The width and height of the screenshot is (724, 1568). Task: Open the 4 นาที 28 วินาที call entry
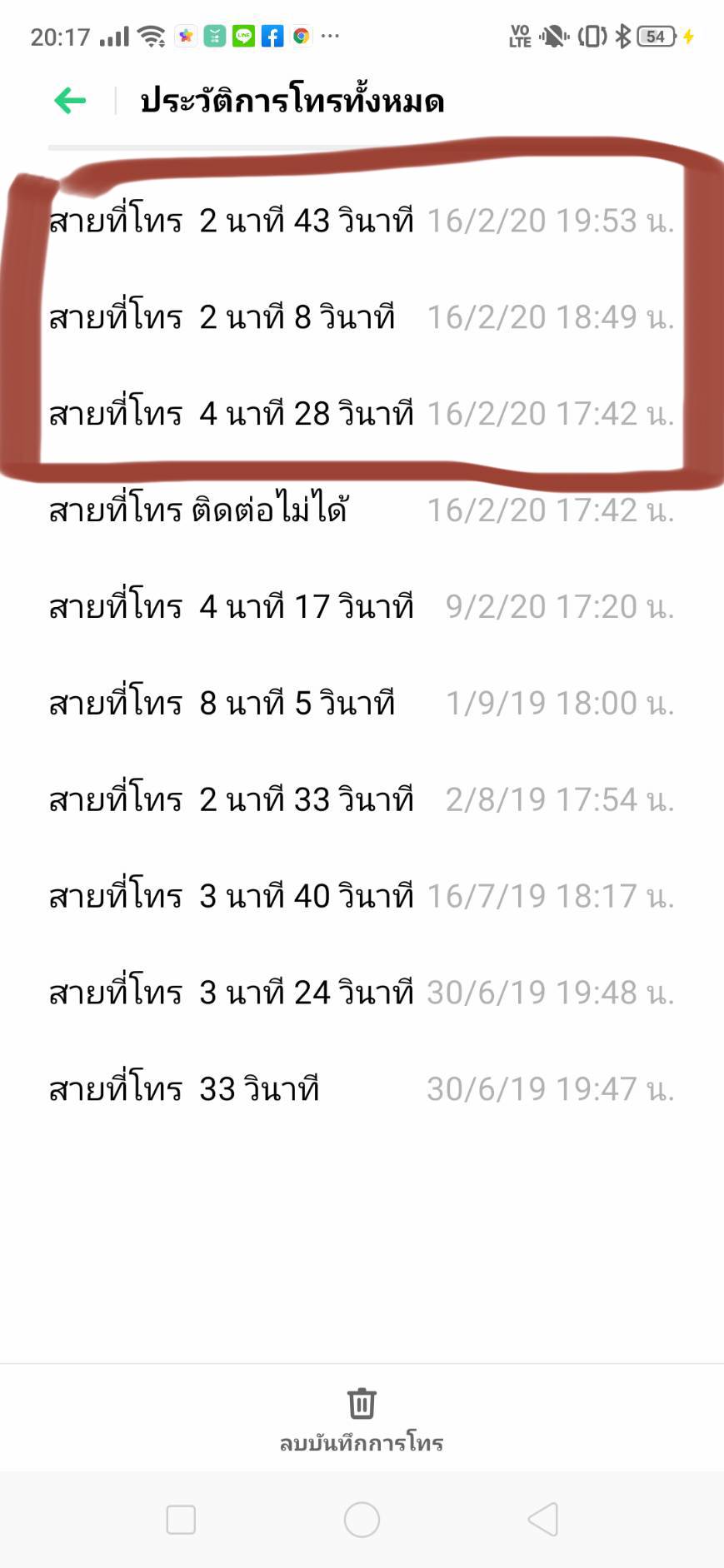pyautogui.click(x=362, y=414)
